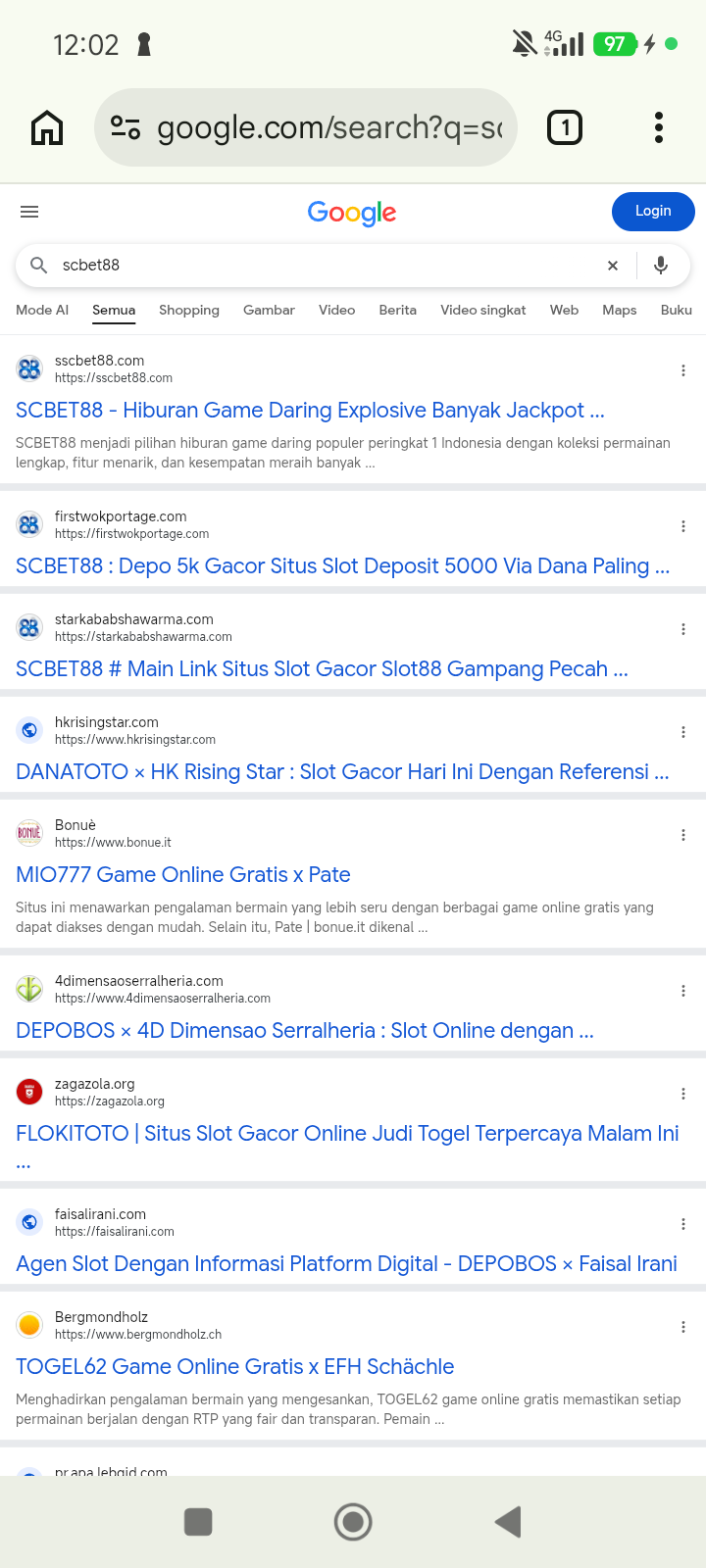The width and height of the screenshot is (706, 1568).
Task: Open the Google hamburger menu
Action: pyautogui.click(x=29, y=212)
